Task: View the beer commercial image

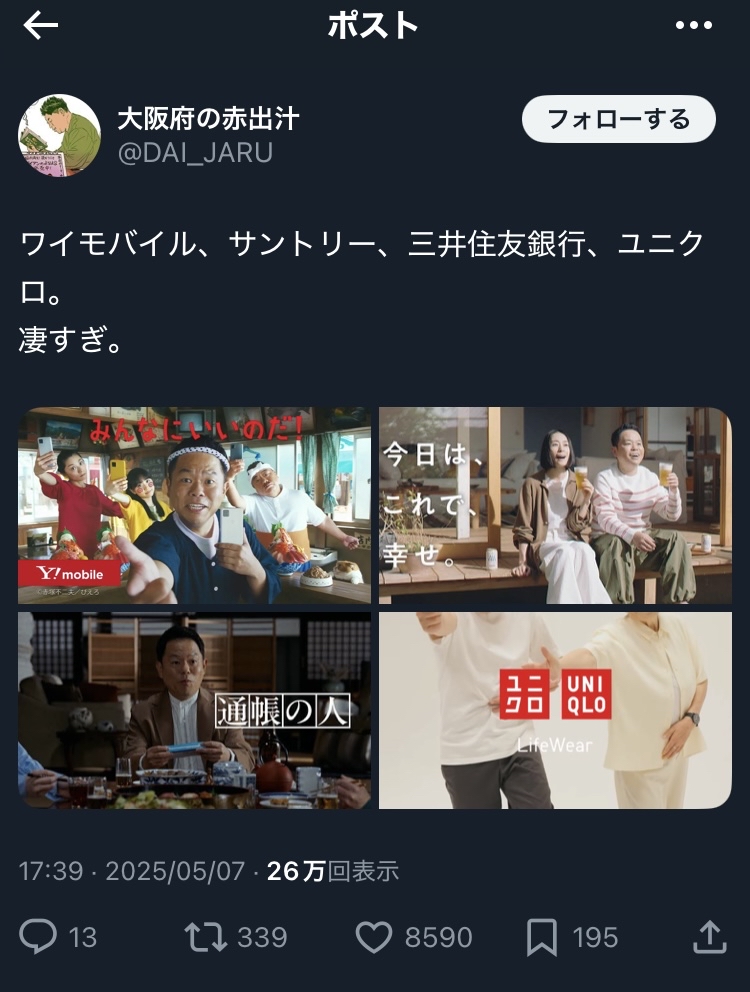Action: (x=555, y=505)
